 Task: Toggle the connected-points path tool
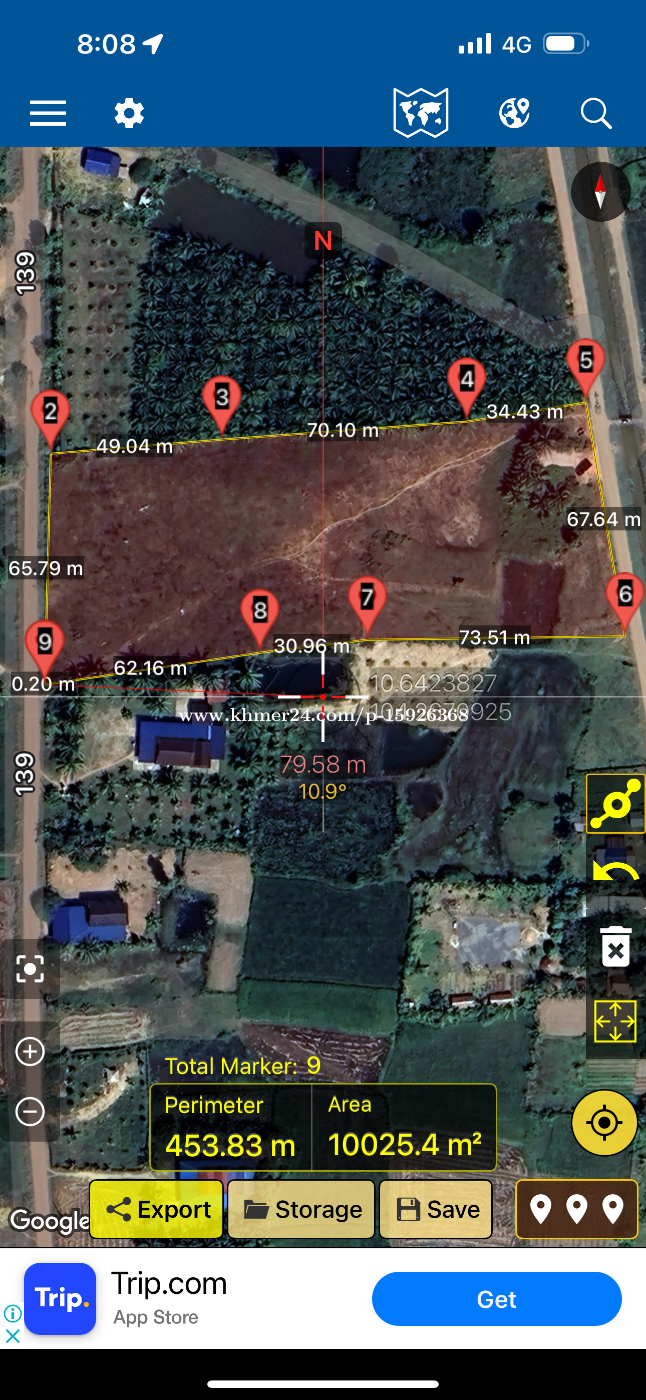pyautogui.click(x=615, y=803)
